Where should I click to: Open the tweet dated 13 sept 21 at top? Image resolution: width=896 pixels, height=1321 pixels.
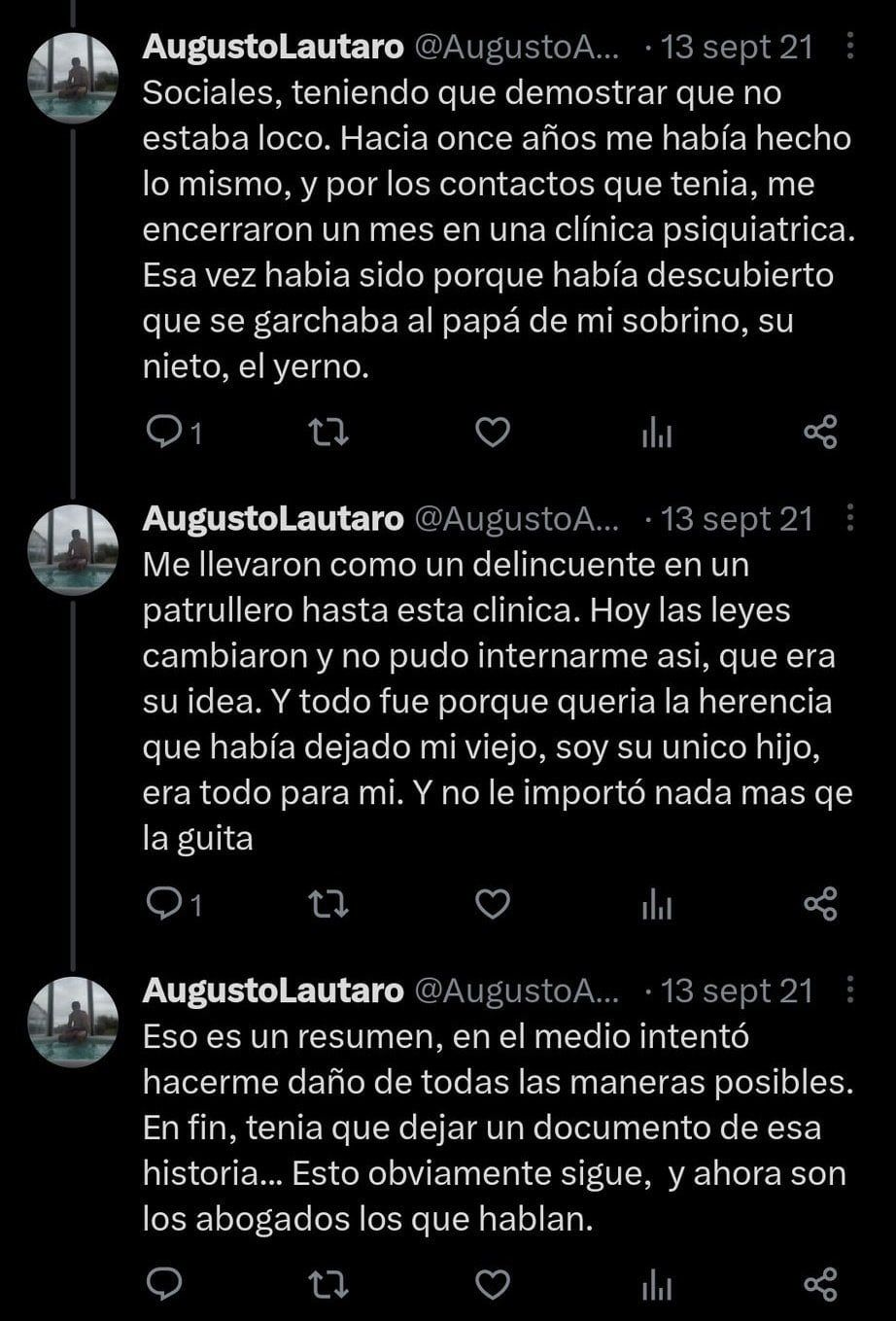[736, 46]
